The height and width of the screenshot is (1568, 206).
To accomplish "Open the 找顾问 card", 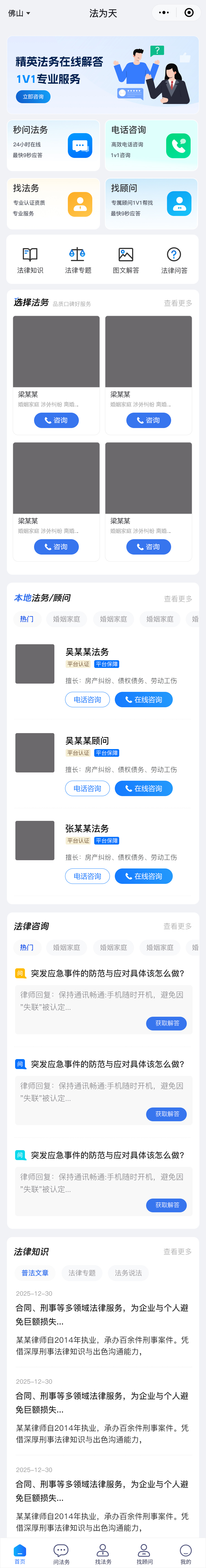I will 151,203.
